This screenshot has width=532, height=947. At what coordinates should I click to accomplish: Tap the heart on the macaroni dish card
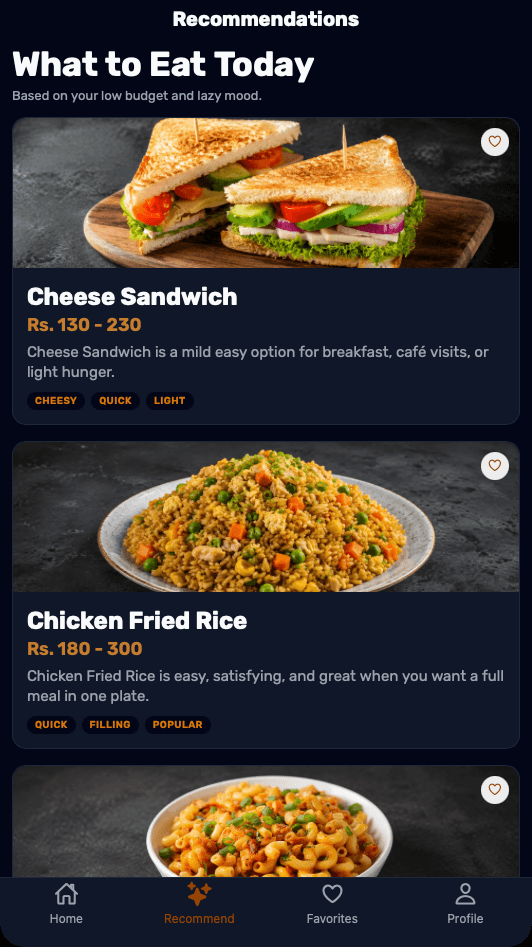495,789
